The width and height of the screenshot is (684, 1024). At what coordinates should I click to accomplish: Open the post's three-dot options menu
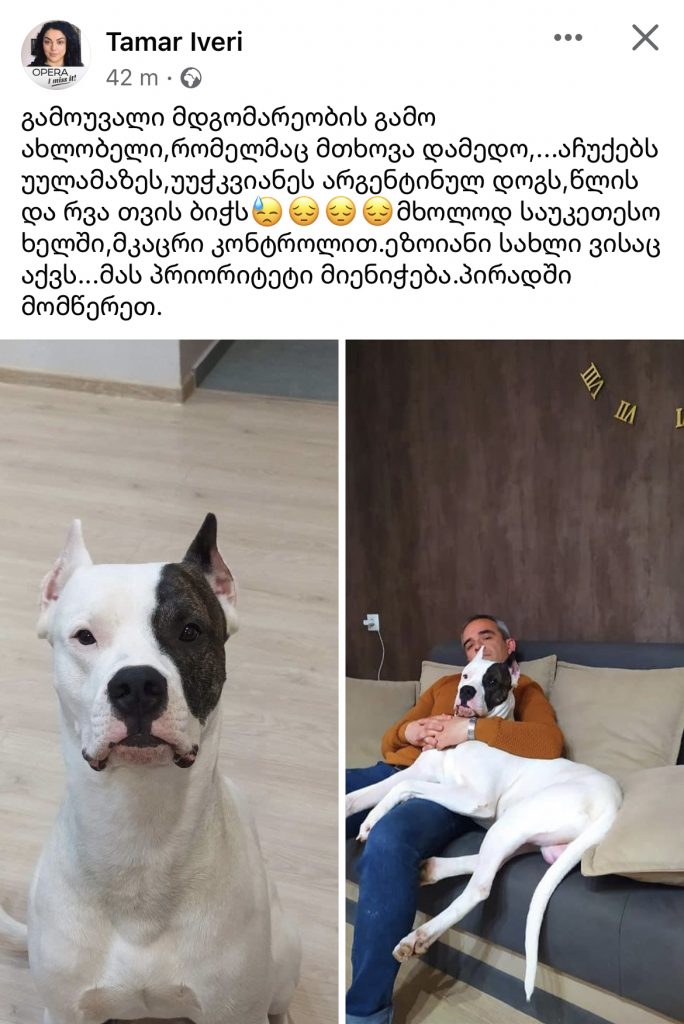click(567, 38)
